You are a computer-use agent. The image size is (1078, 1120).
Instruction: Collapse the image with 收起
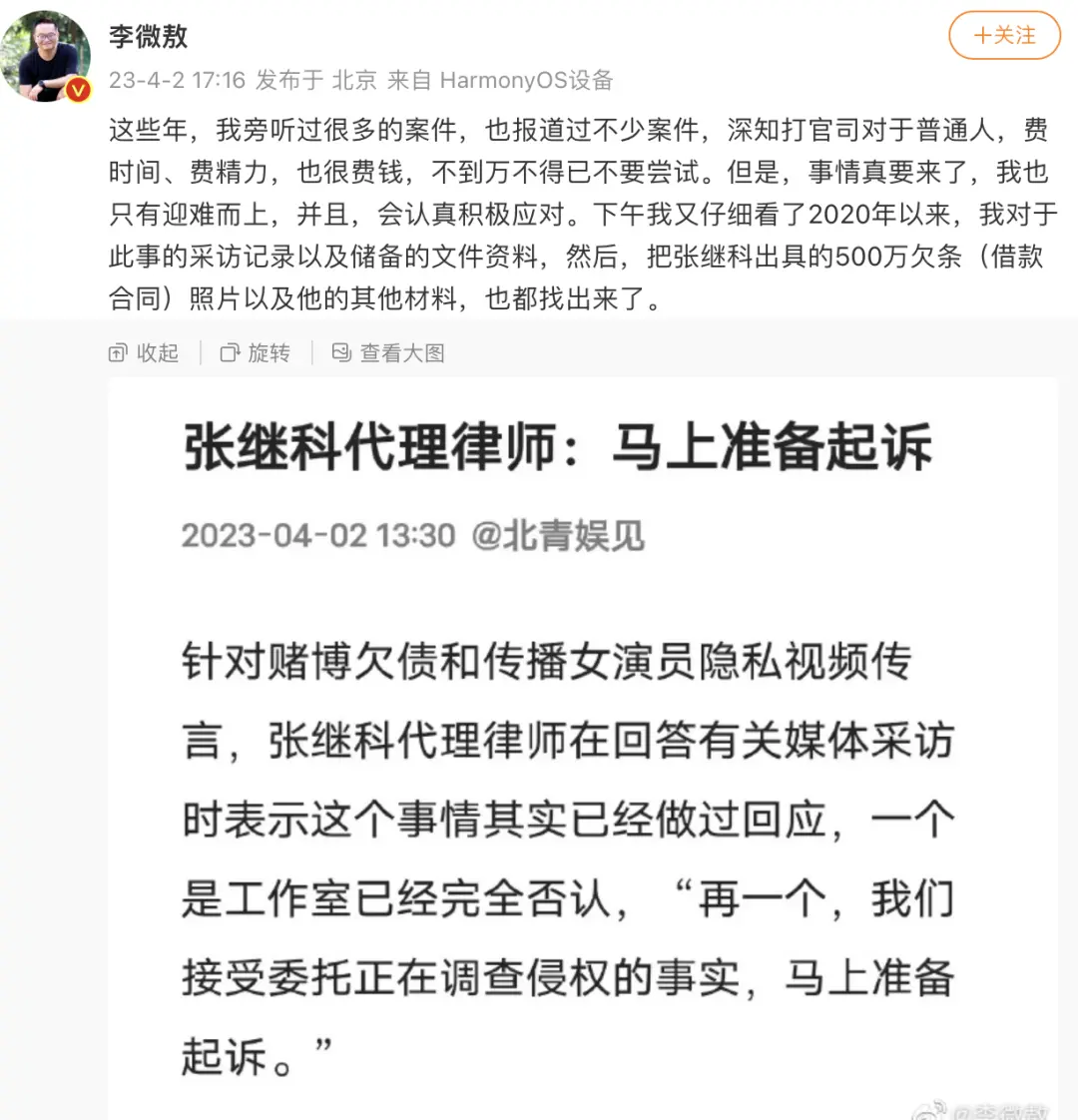pos(144,352)
